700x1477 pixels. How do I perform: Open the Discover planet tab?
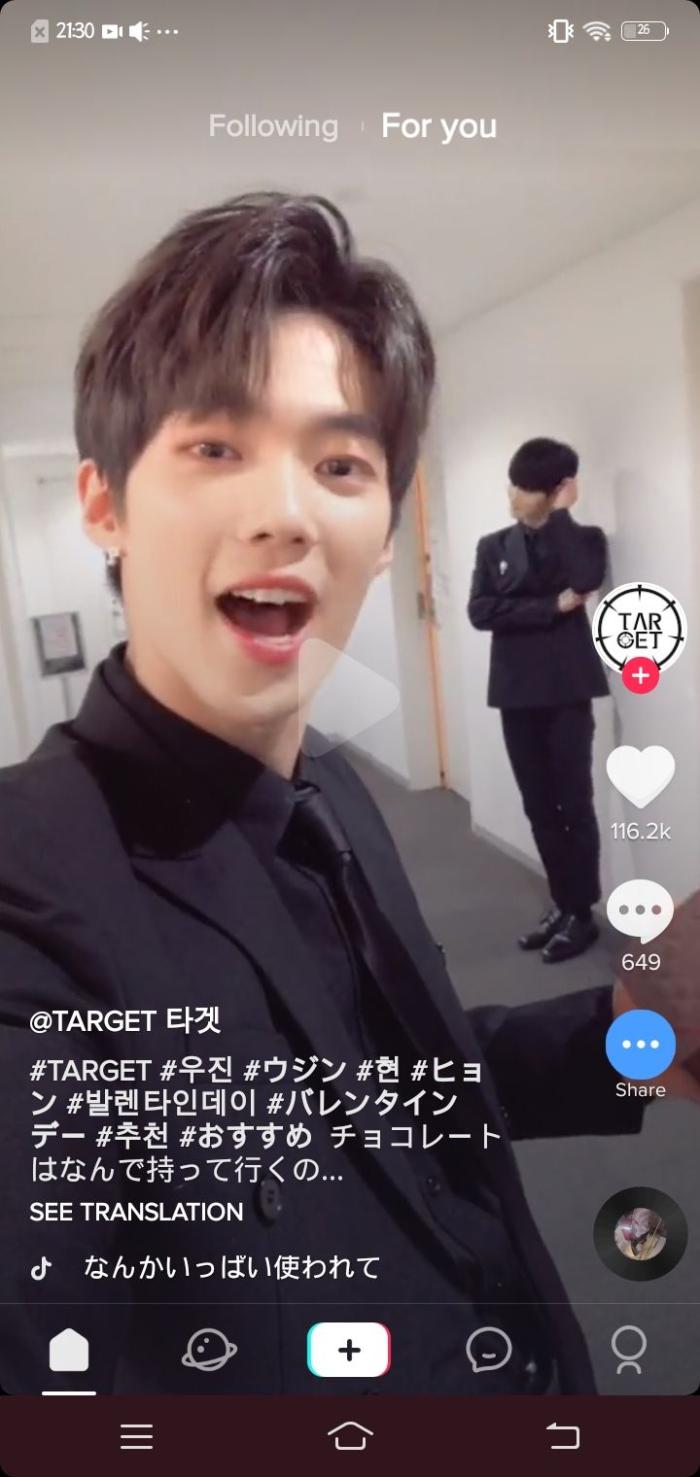tap(209, 1351)
